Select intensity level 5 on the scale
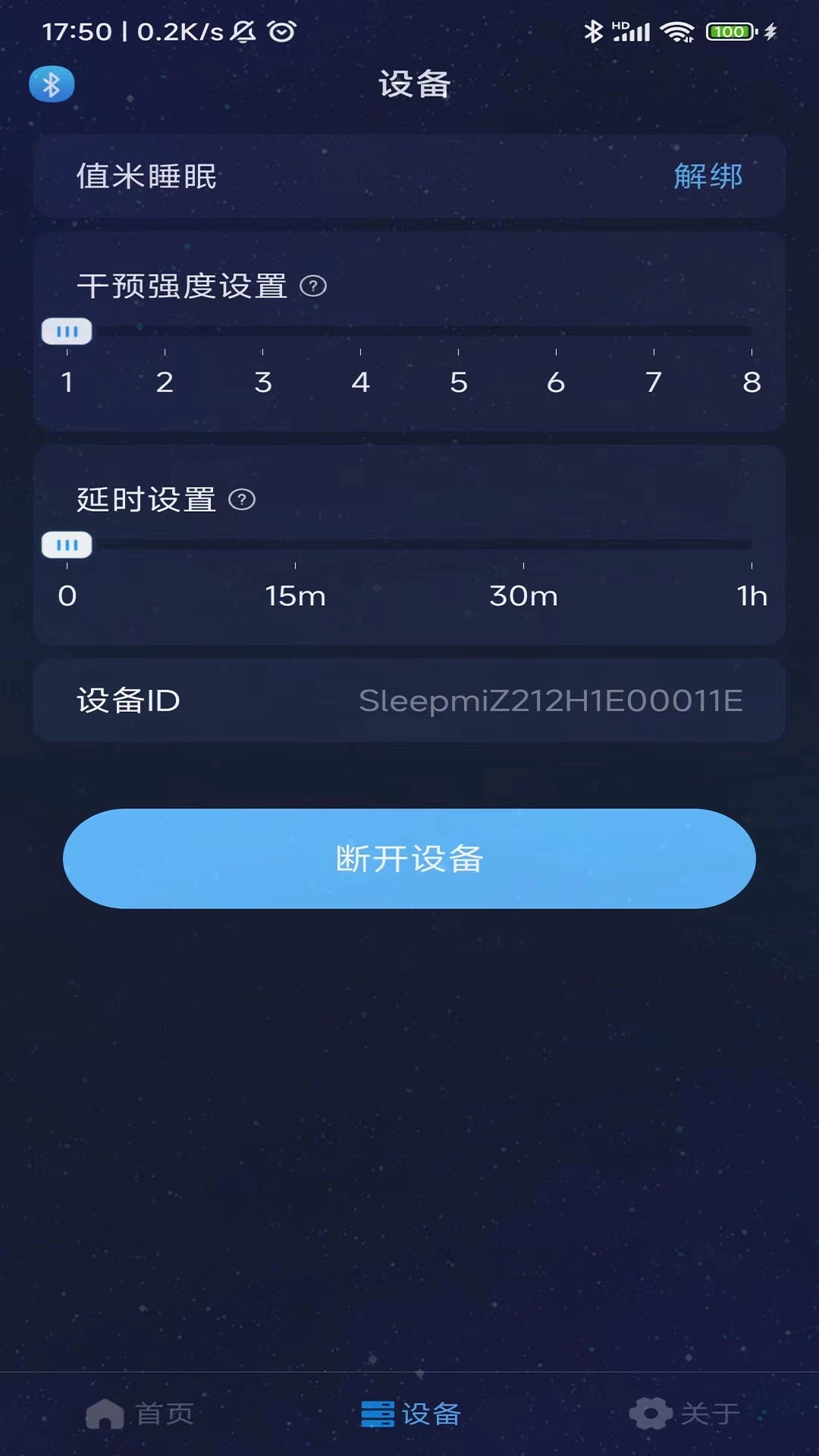Screen dimensions: 819x1456 [x=457, y=381]
